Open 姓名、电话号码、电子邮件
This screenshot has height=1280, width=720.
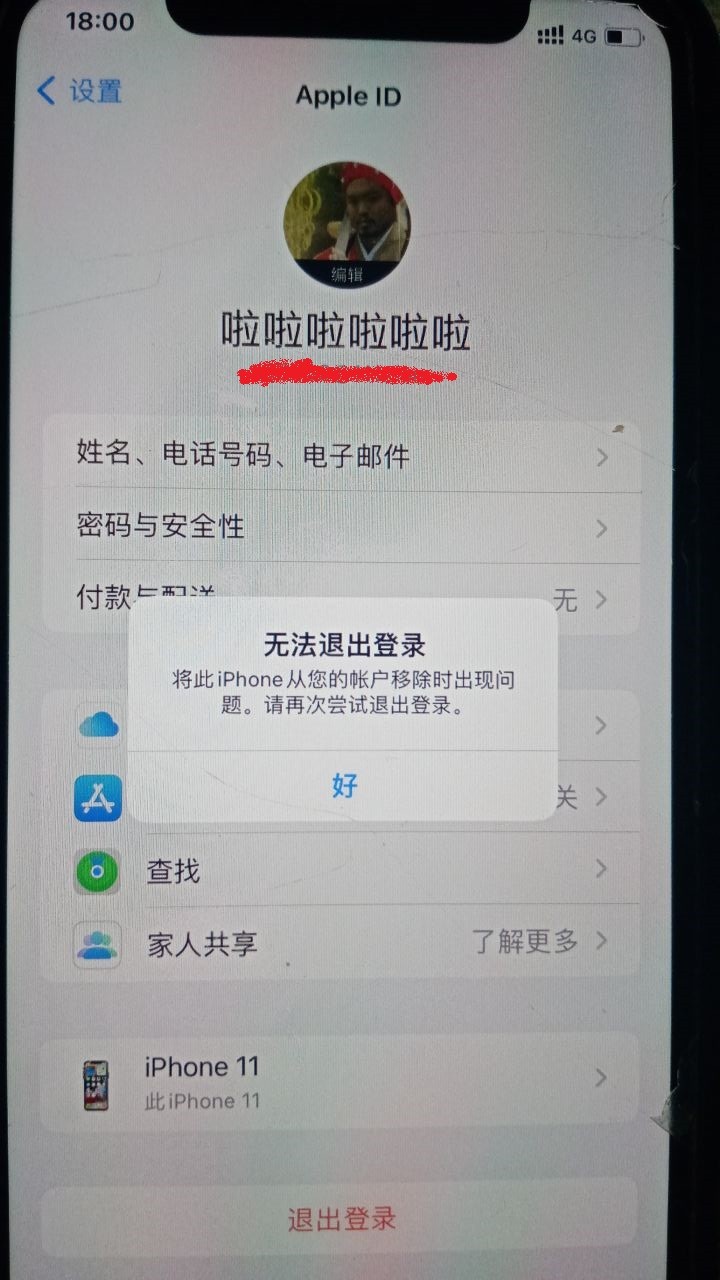pos(340,456)
